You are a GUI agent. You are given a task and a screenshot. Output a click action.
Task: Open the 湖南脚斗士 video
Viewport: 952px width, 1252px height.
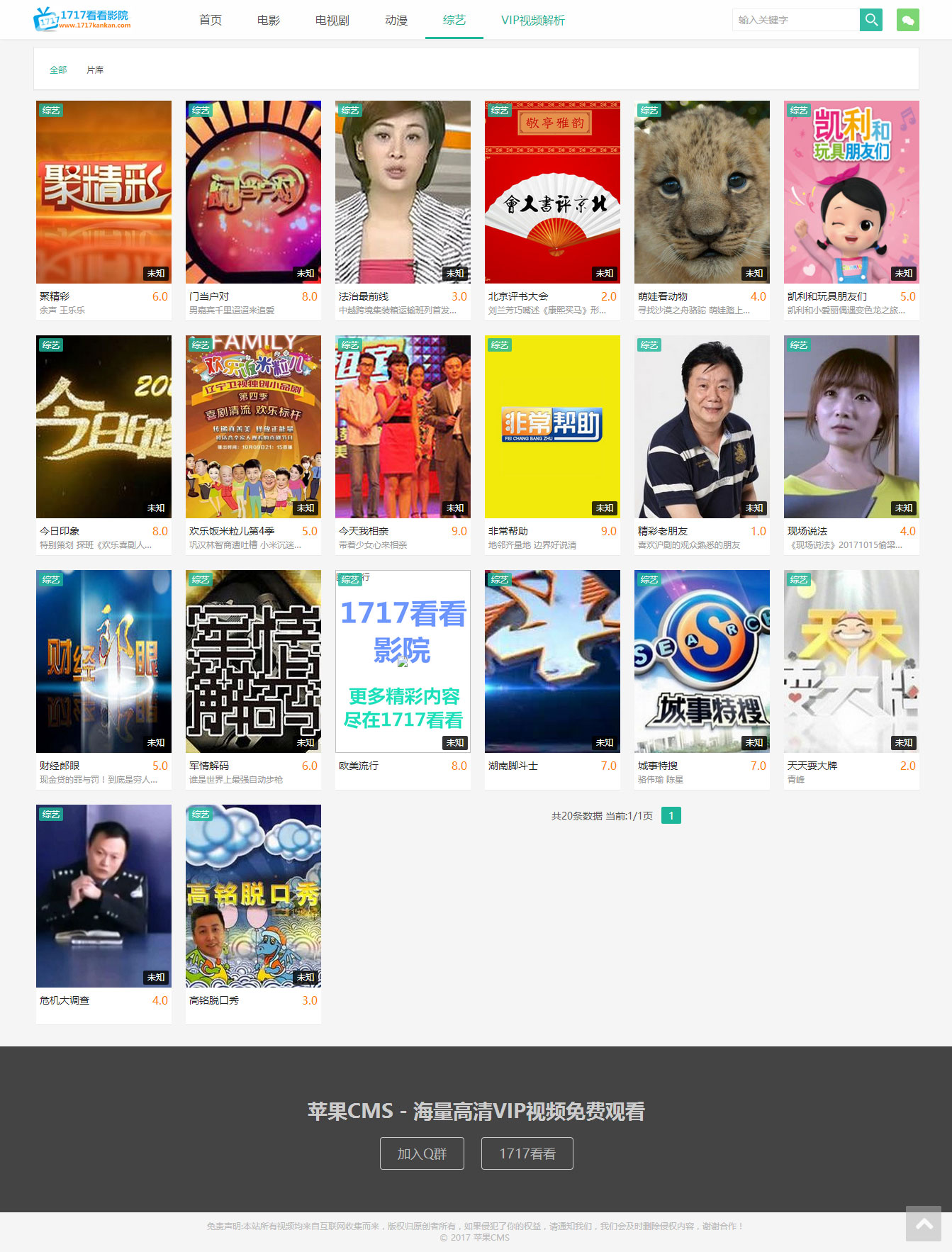point(551,661)
